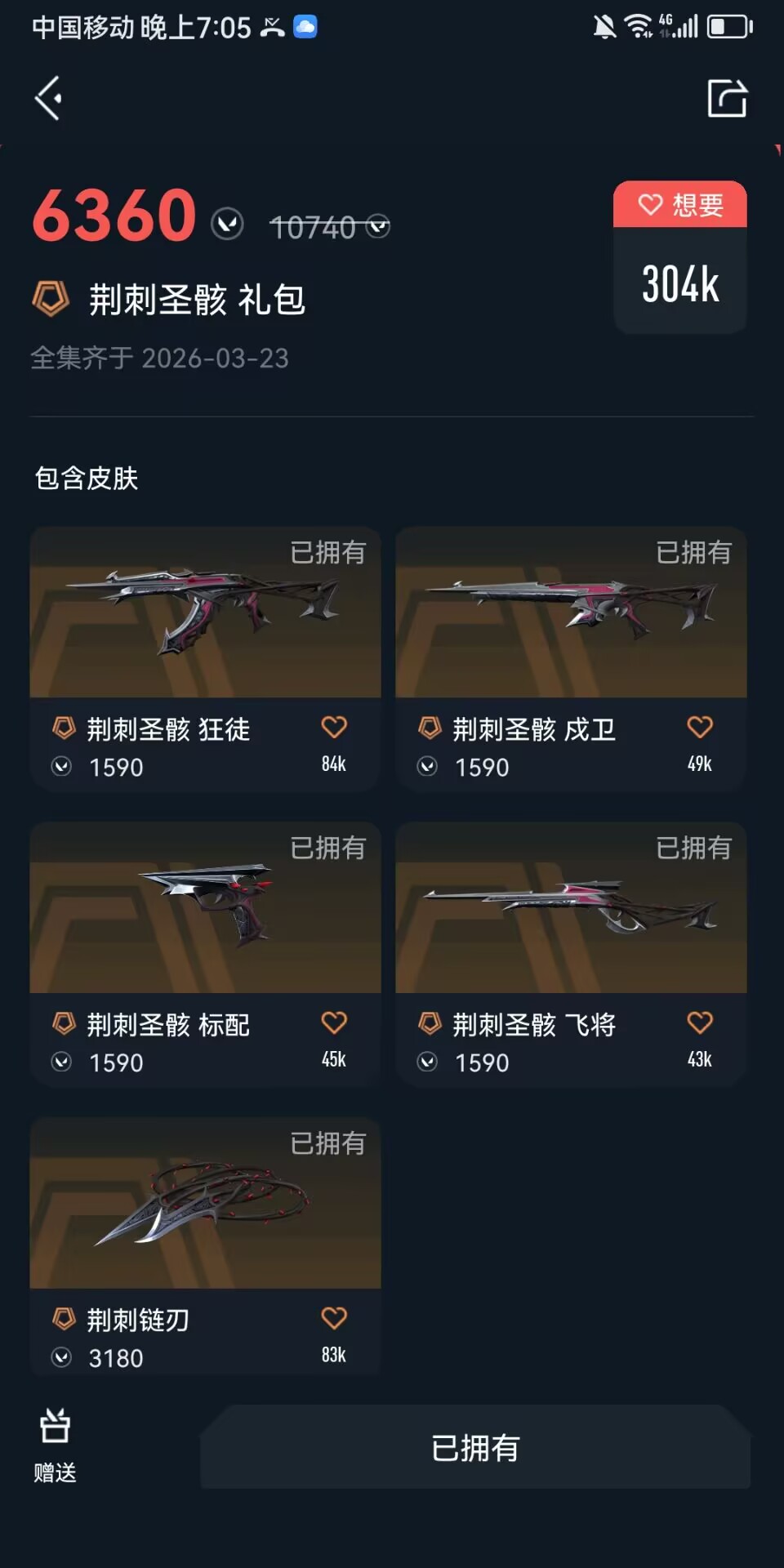Like the 荆刺圣骸 飞将 skin
The height and width of the screenshot is (1568, 784).
(x=700, y=1022)
